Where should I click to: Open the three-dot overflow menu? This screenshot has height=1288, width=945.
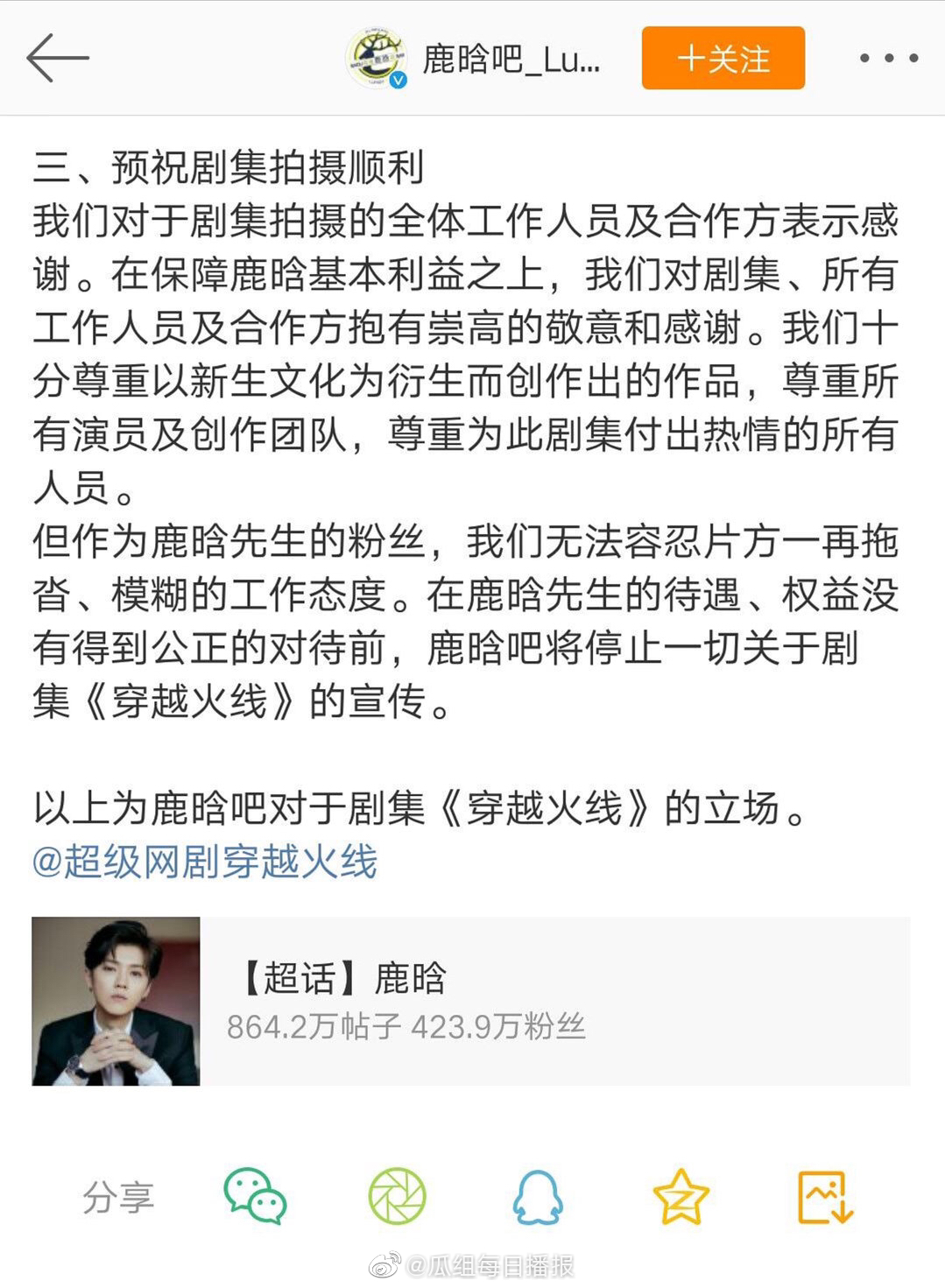tap(888, 58)
